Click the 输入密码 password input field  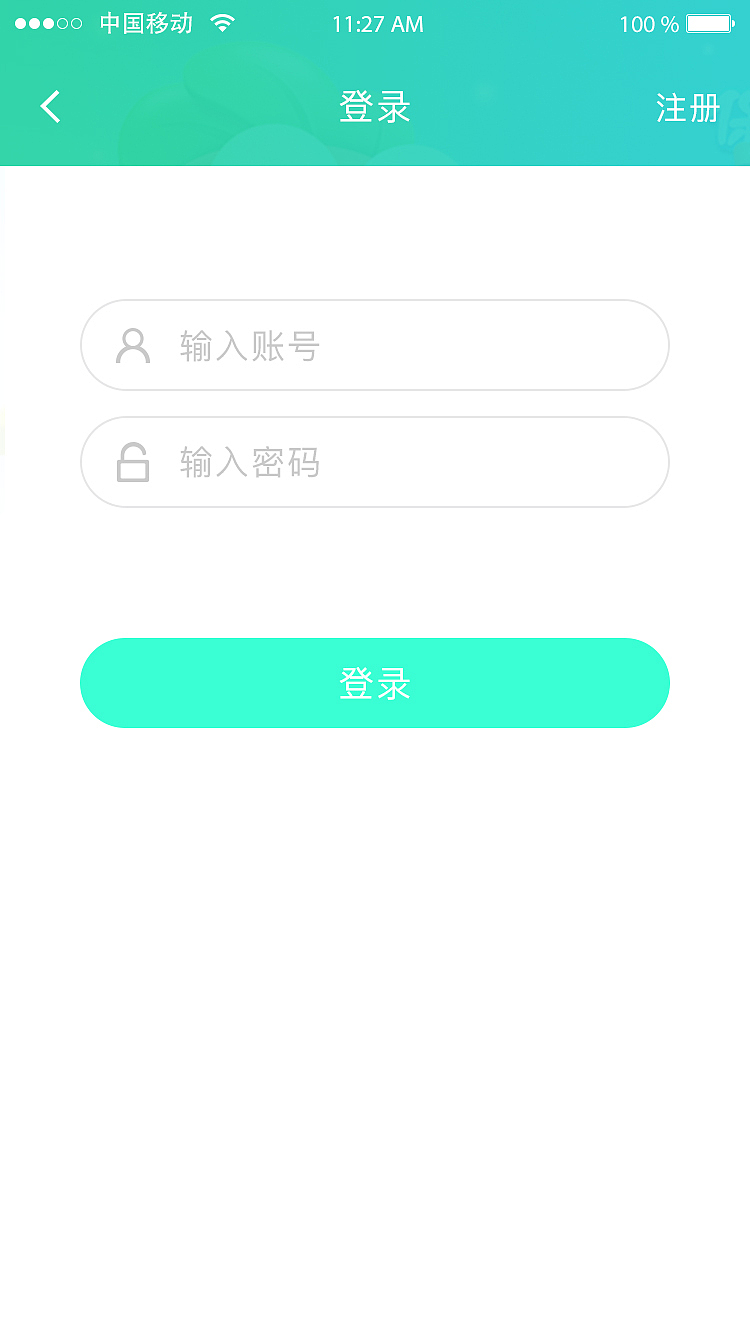375,462
